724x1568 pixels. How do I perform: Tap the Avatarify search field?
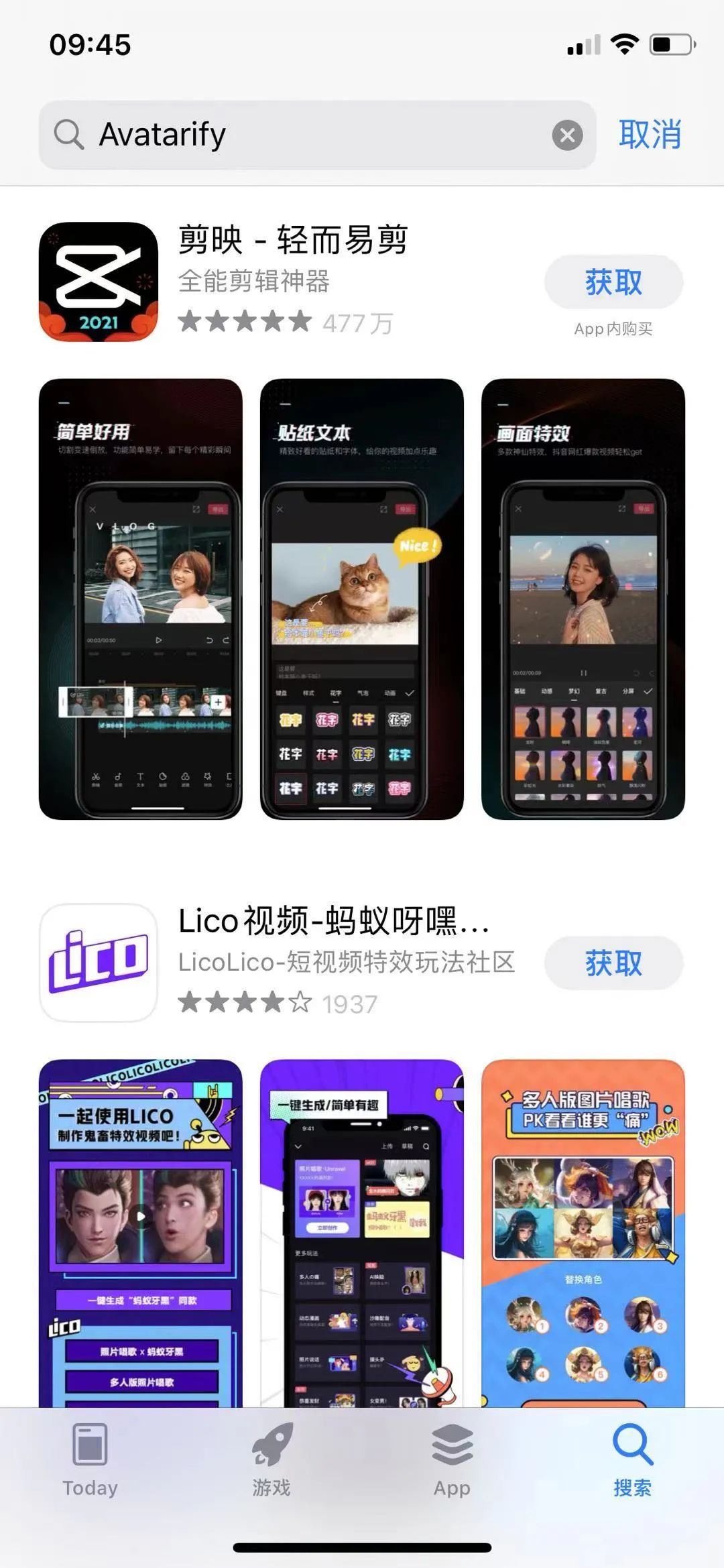[x=302, y=135]
